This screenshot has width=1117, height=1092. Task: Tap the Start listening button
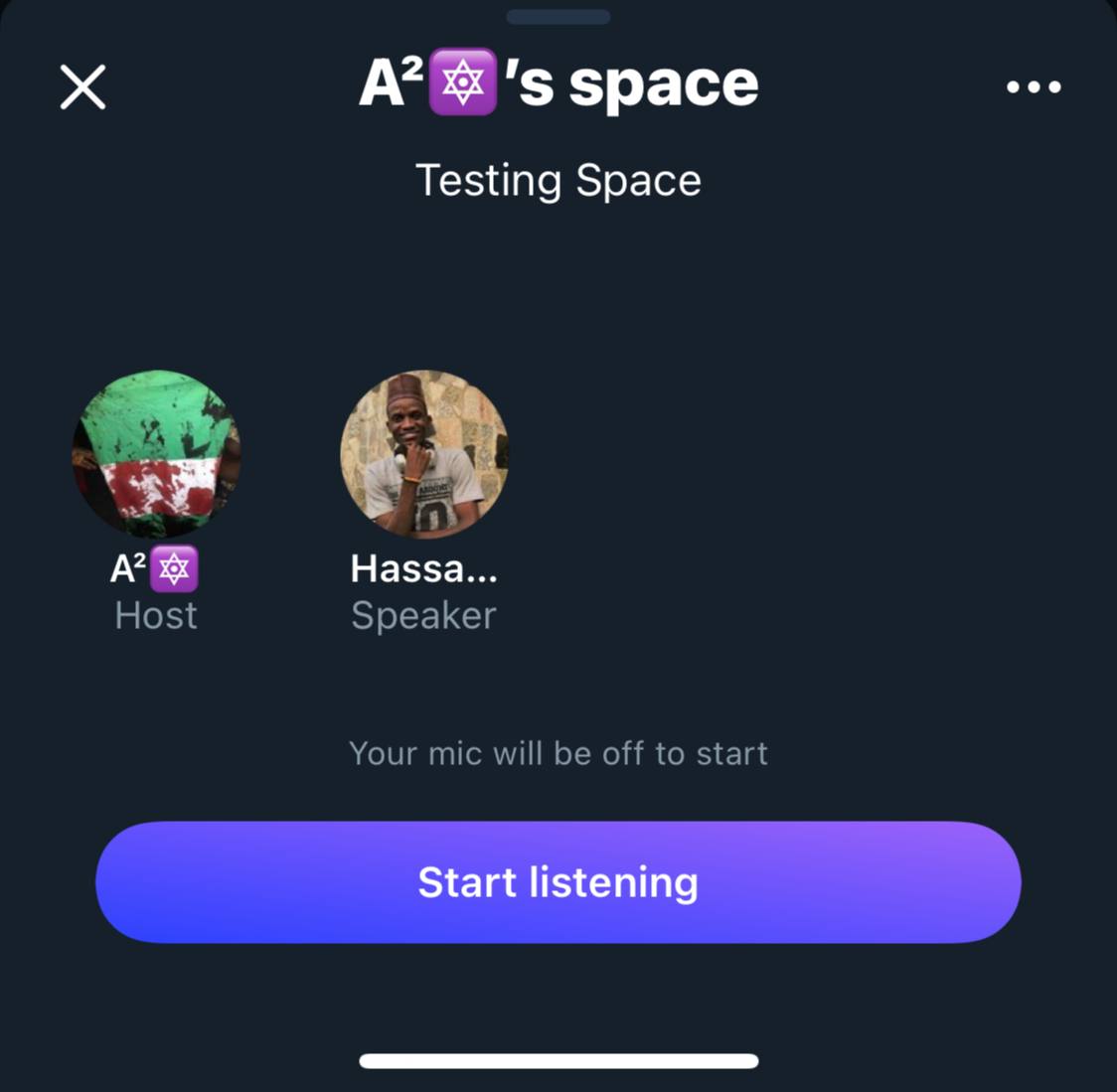[558, 882]
